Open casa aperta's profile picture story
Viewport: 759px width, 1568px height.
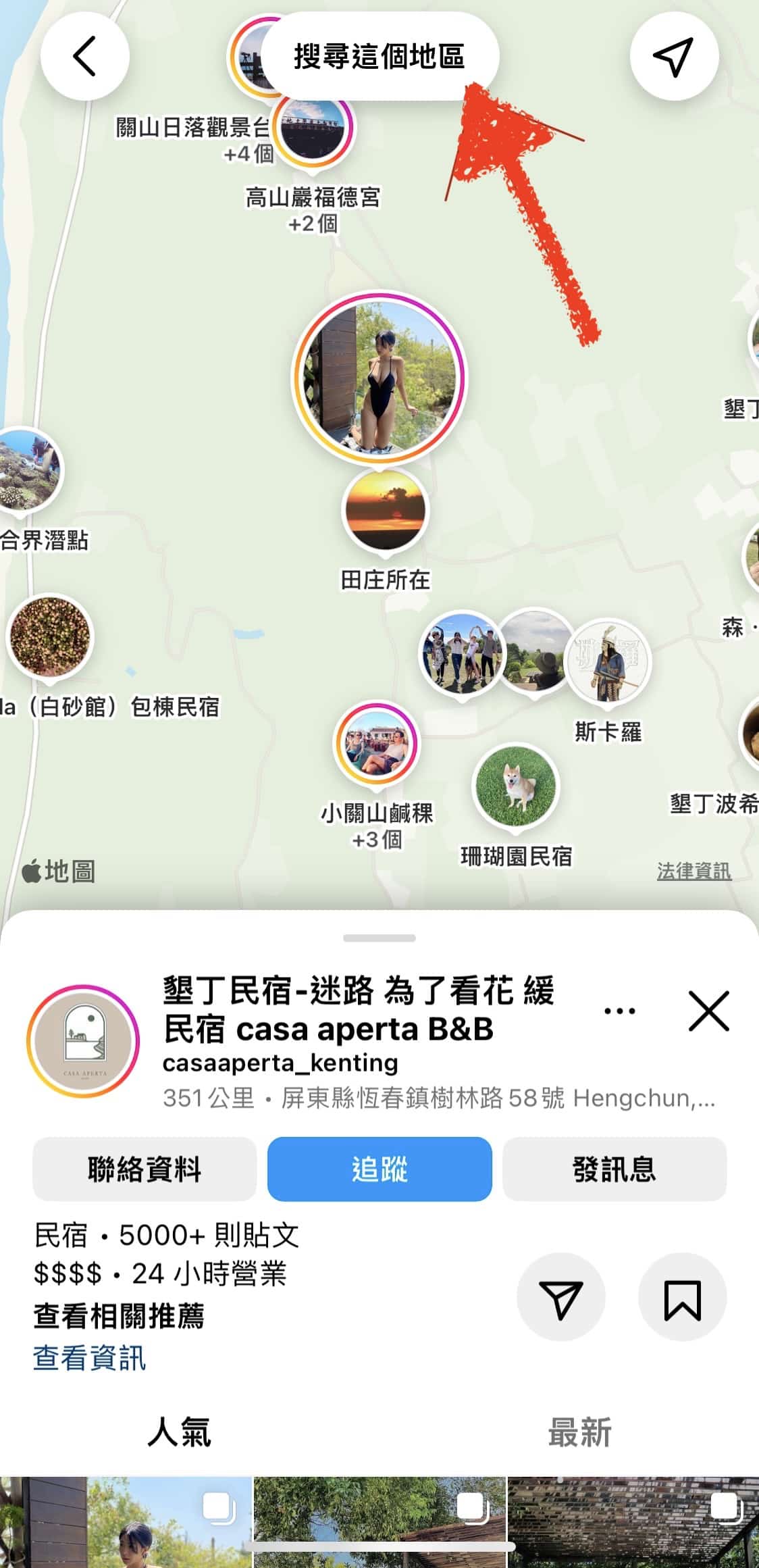pos(83,1040)
